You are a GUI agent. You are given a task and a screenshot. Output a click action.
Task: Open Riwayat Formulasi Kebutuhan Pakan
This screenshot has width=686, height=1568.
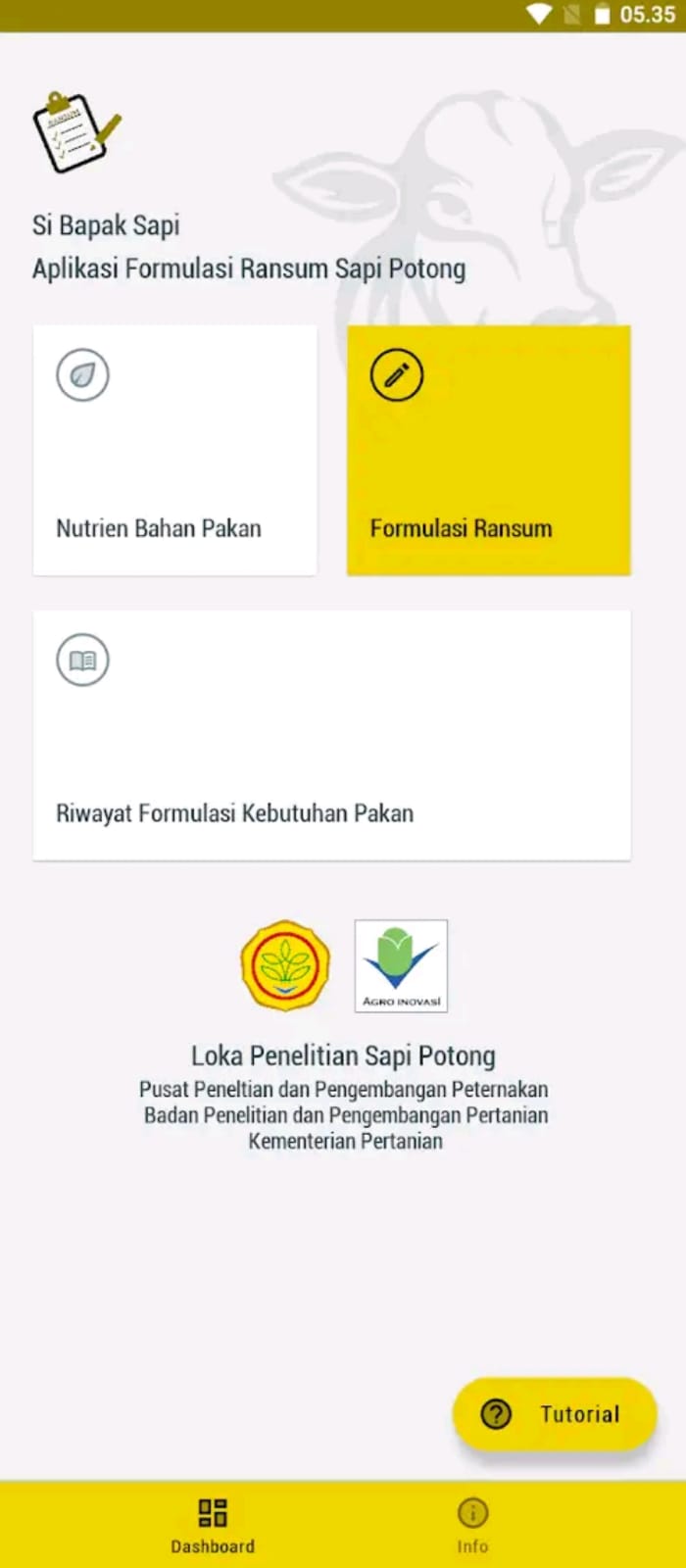(x=331, y=735)
